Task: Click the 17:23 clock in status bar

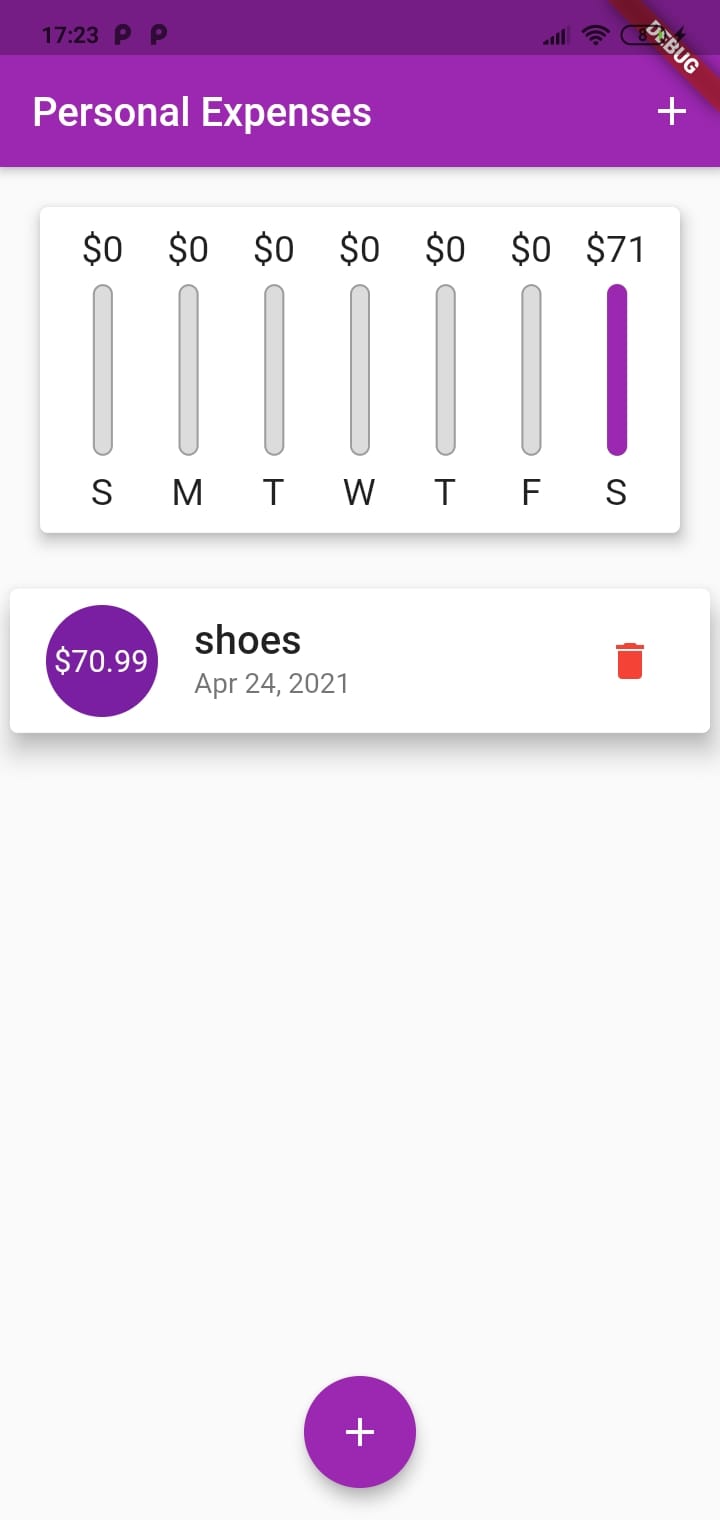Action: [x=68, y=35]
